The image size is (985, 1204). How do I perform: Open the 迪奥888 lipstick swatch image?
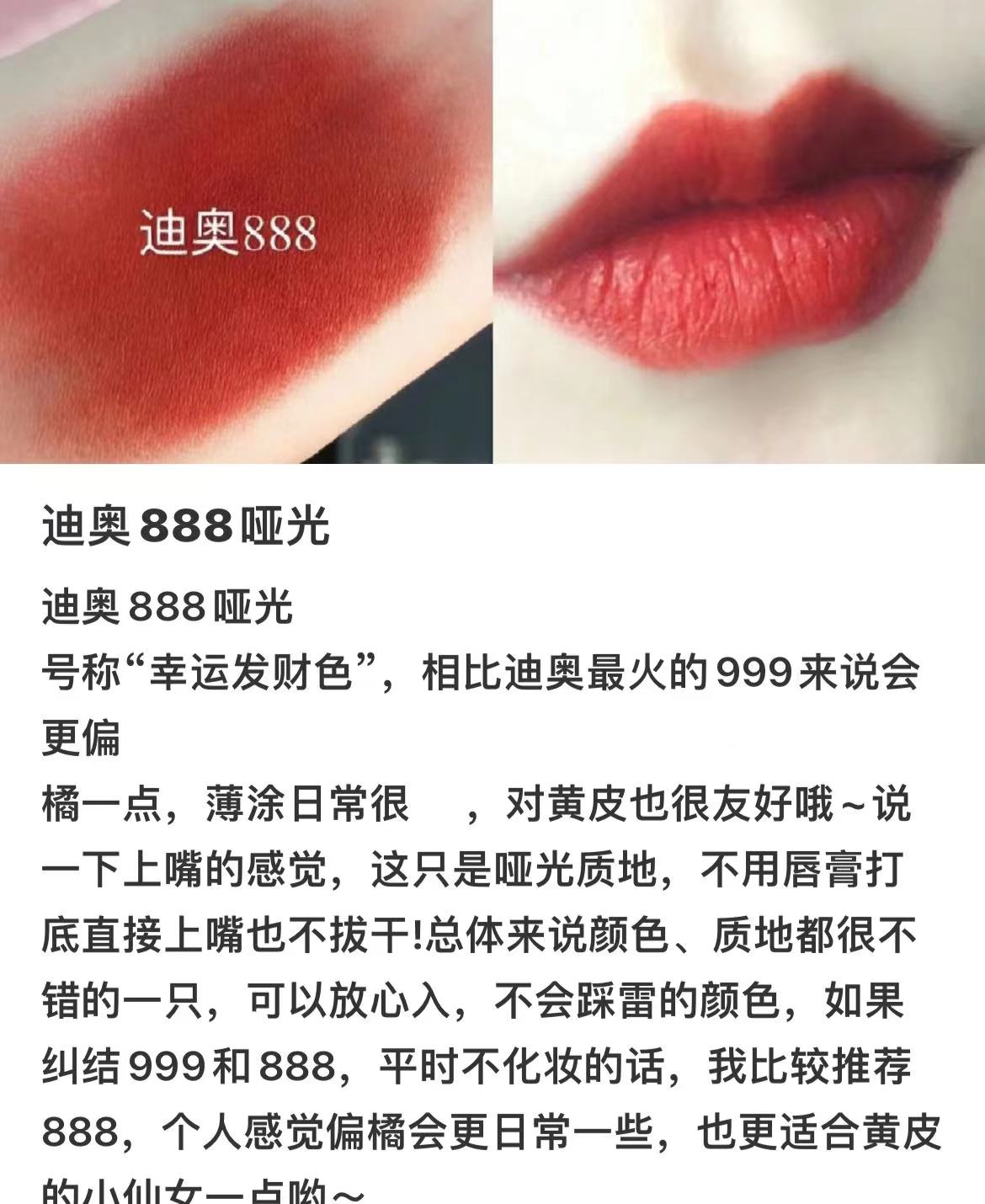pyautogui.click(x=245, y=232)
